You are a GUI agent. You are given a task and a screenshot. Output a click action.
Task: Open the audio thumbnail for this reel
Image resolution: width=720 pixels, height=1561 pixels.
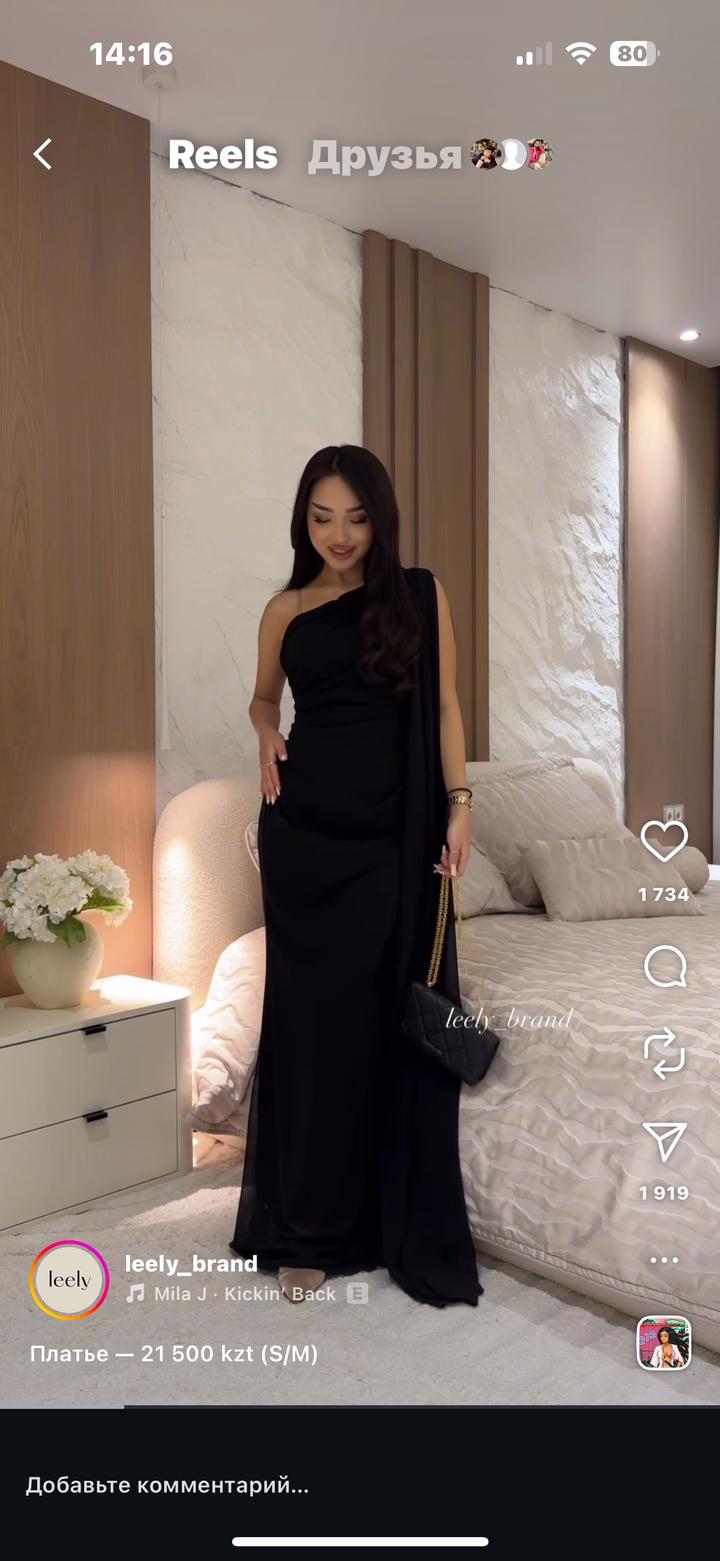point(664,1342)
